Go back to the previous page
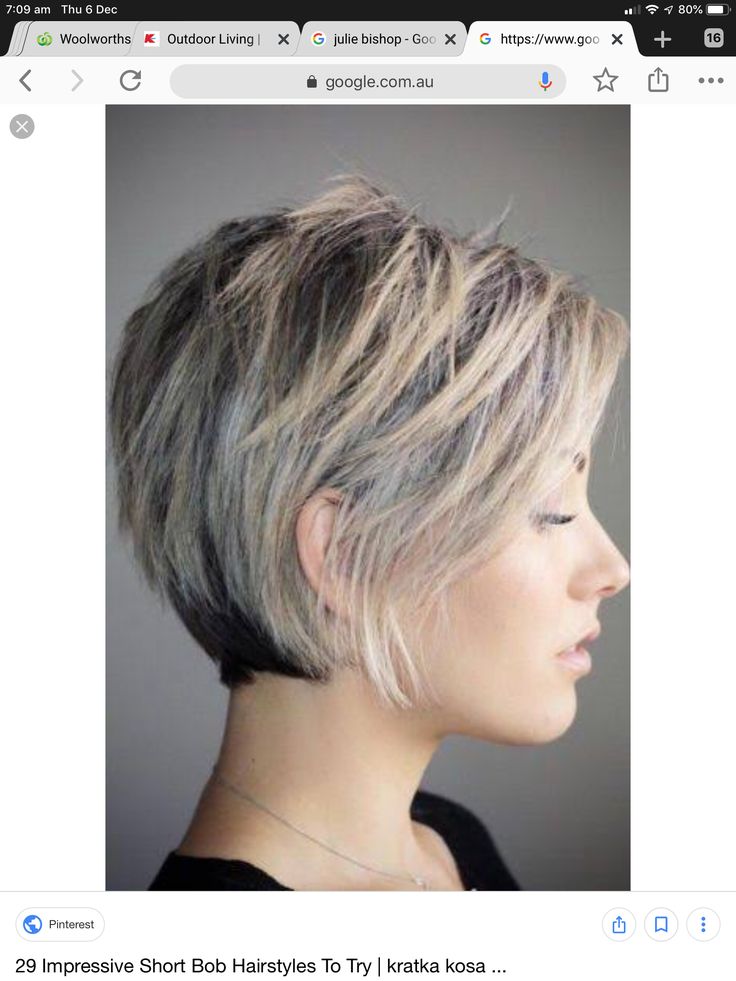This screenshot has height=981, width=736. [x=25, y=81]
